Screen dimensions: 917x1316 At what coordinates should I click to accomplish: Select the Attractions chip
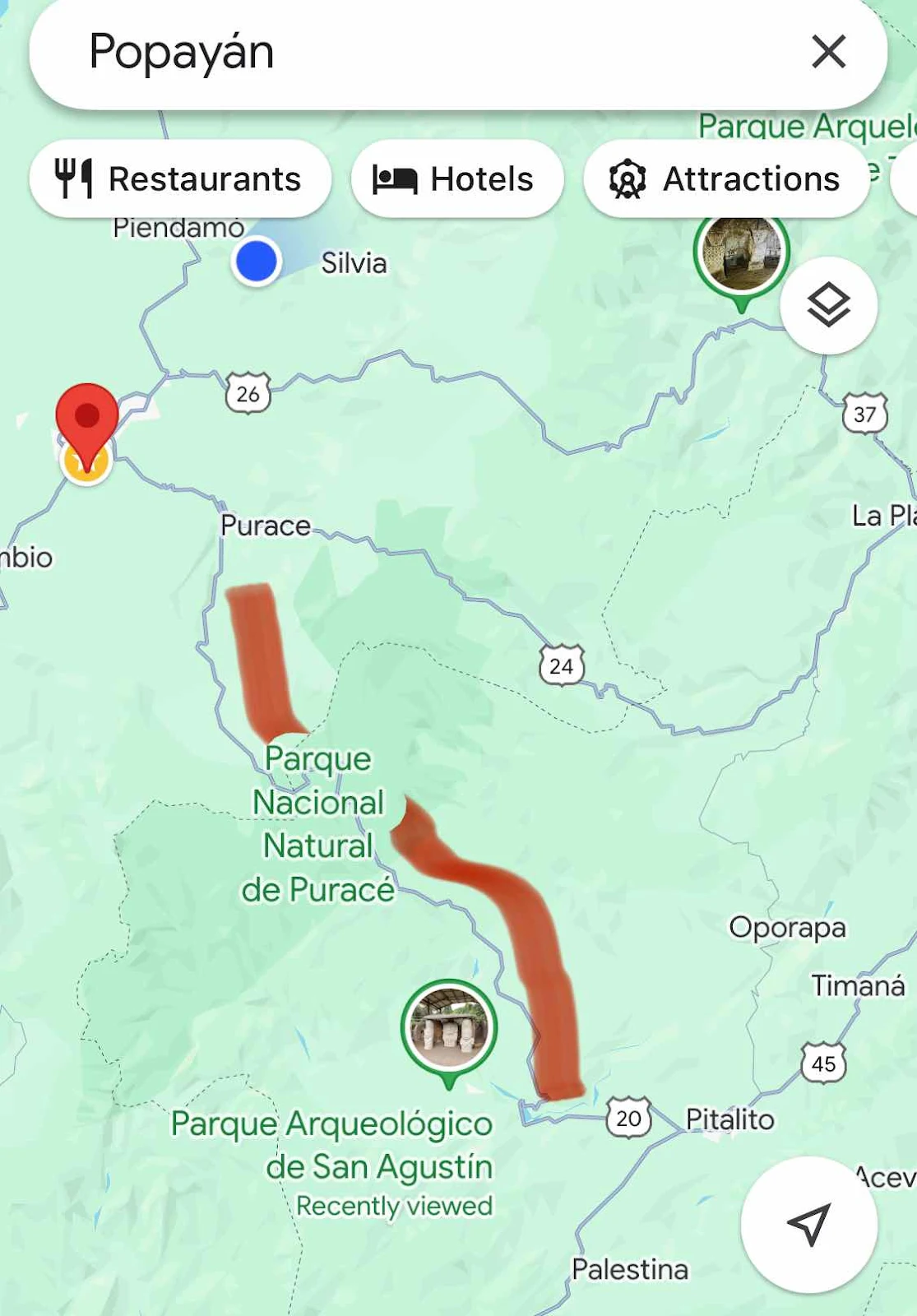pyautogui.click(x=725, y=179)
